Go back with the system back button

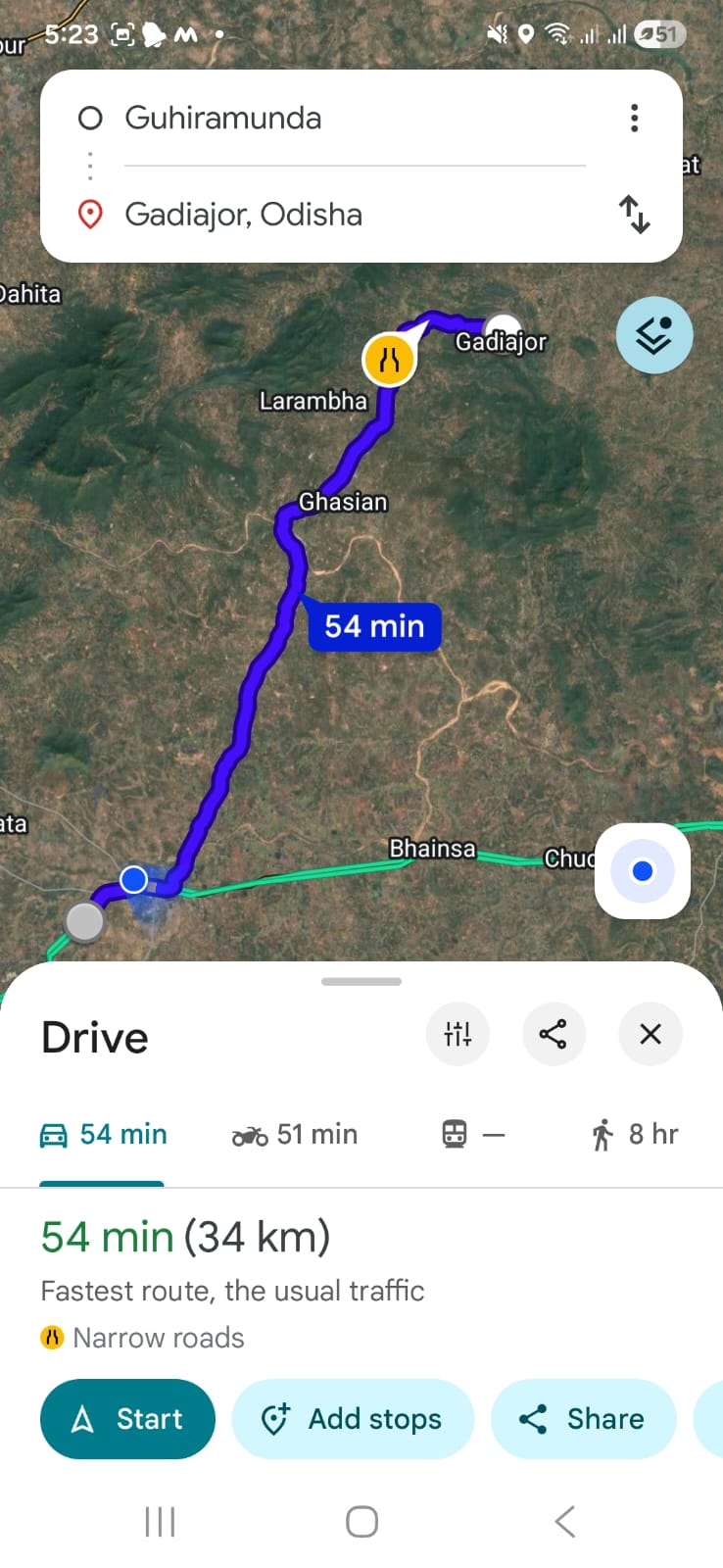(564, 1522)
